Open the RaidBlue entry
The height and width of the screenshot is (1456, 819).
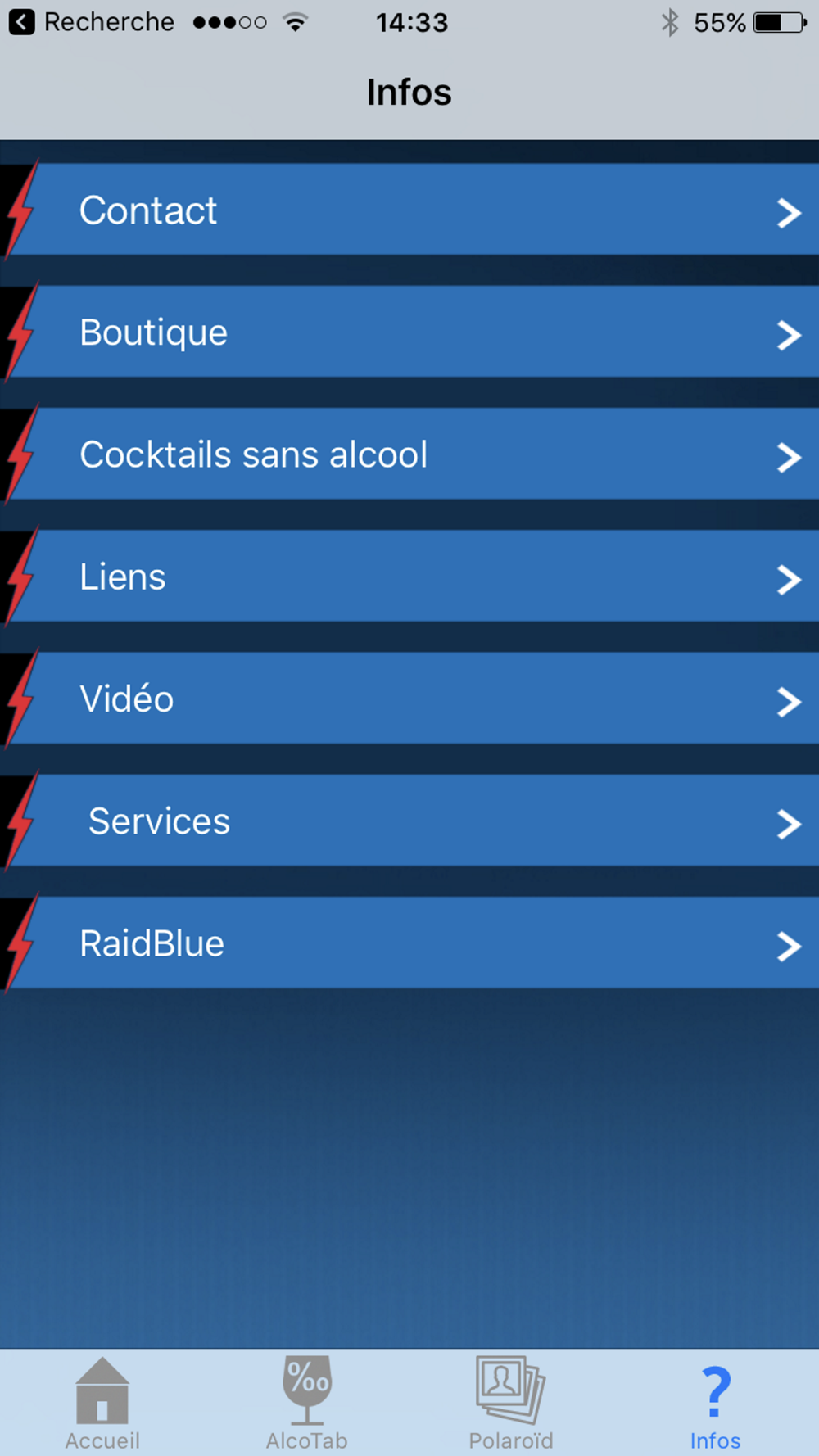click(x=409, y=943)
